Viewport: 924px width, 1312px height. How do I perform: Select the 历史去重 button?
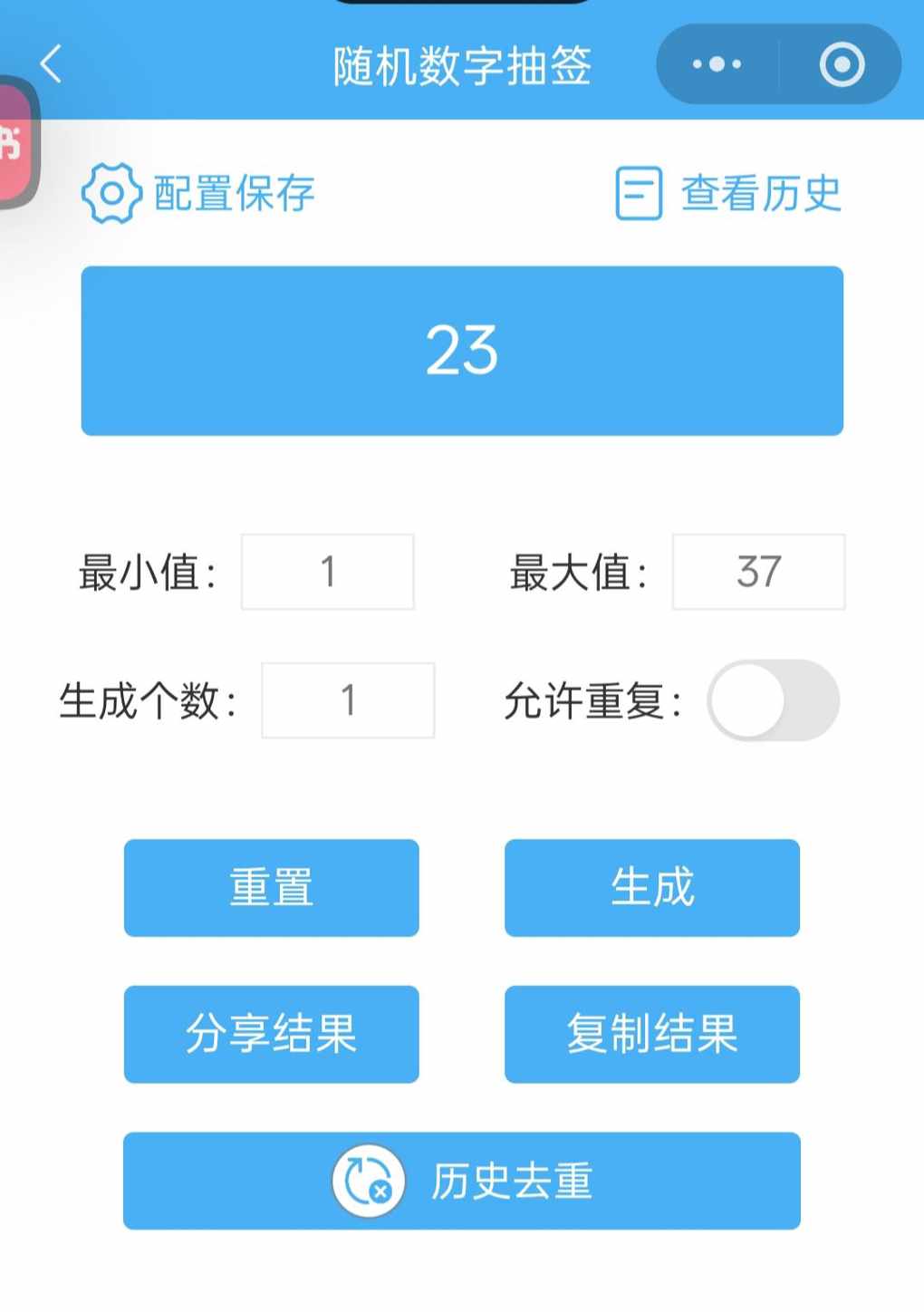point(462,1181)
